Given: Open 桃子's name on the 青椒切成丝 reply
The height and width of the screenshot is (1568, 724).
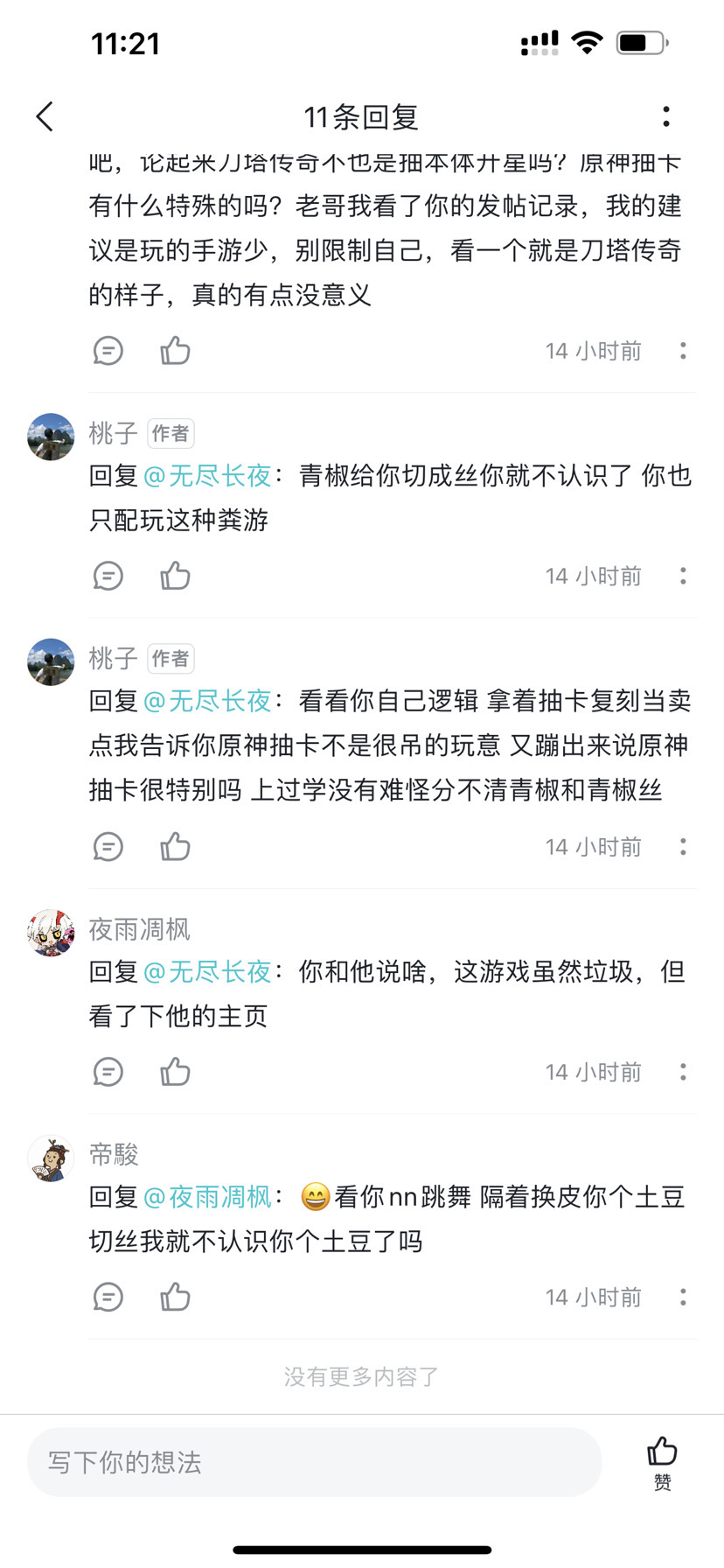Looking at the screenshot, I should tap(114, 433).
